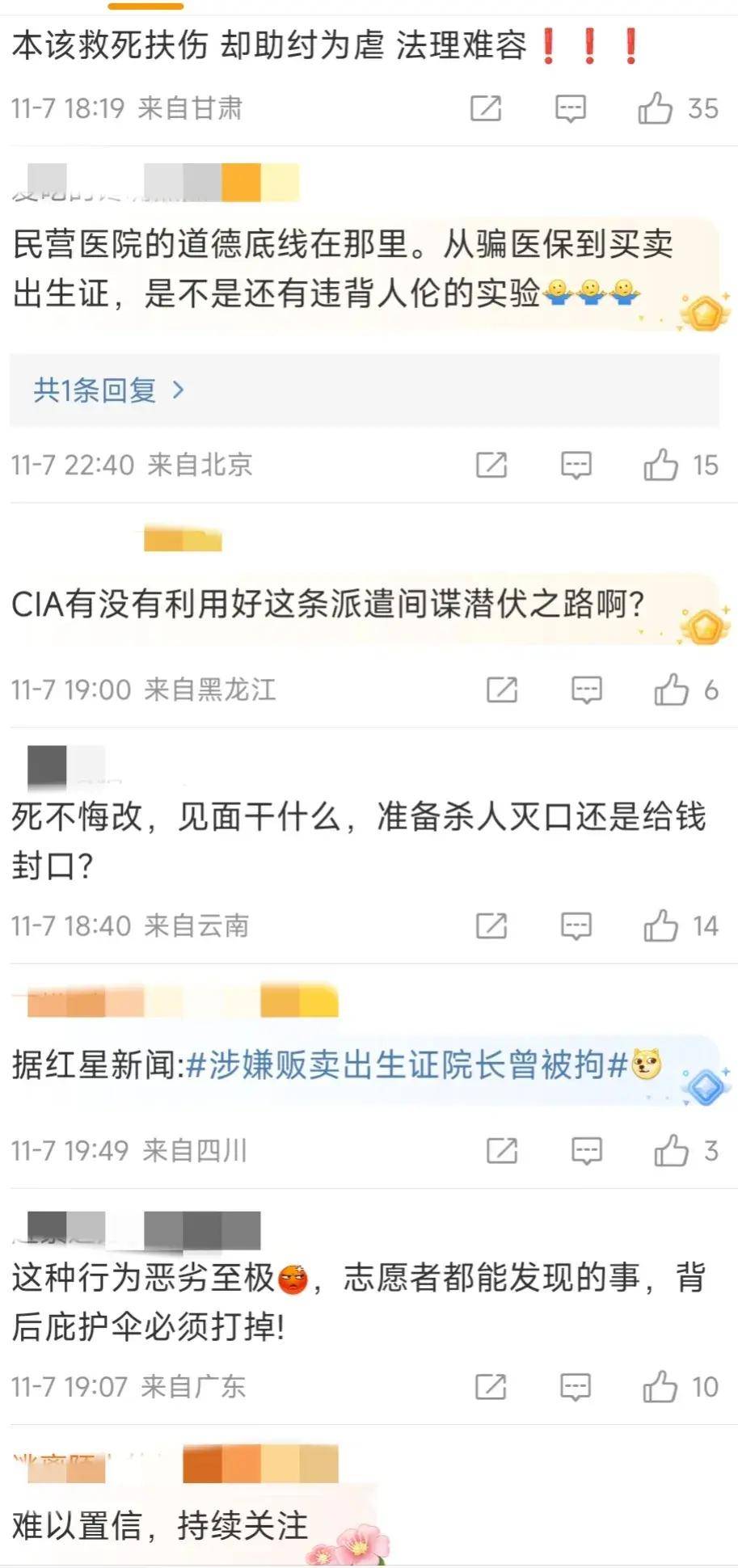Like the 四川 comment about 红星新闻
The image size is (738, 1568).
click(x=671, y=1151)
